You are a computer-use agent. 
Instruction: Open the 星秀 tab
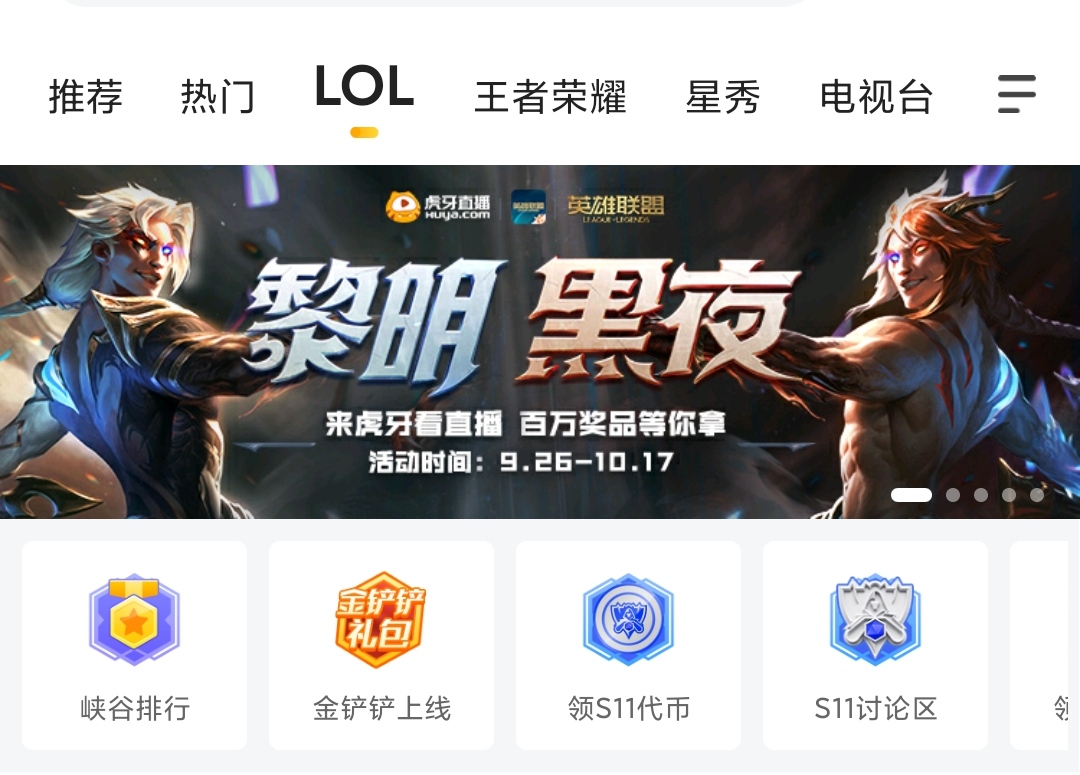pyautogui.click(x=723, y=97)
